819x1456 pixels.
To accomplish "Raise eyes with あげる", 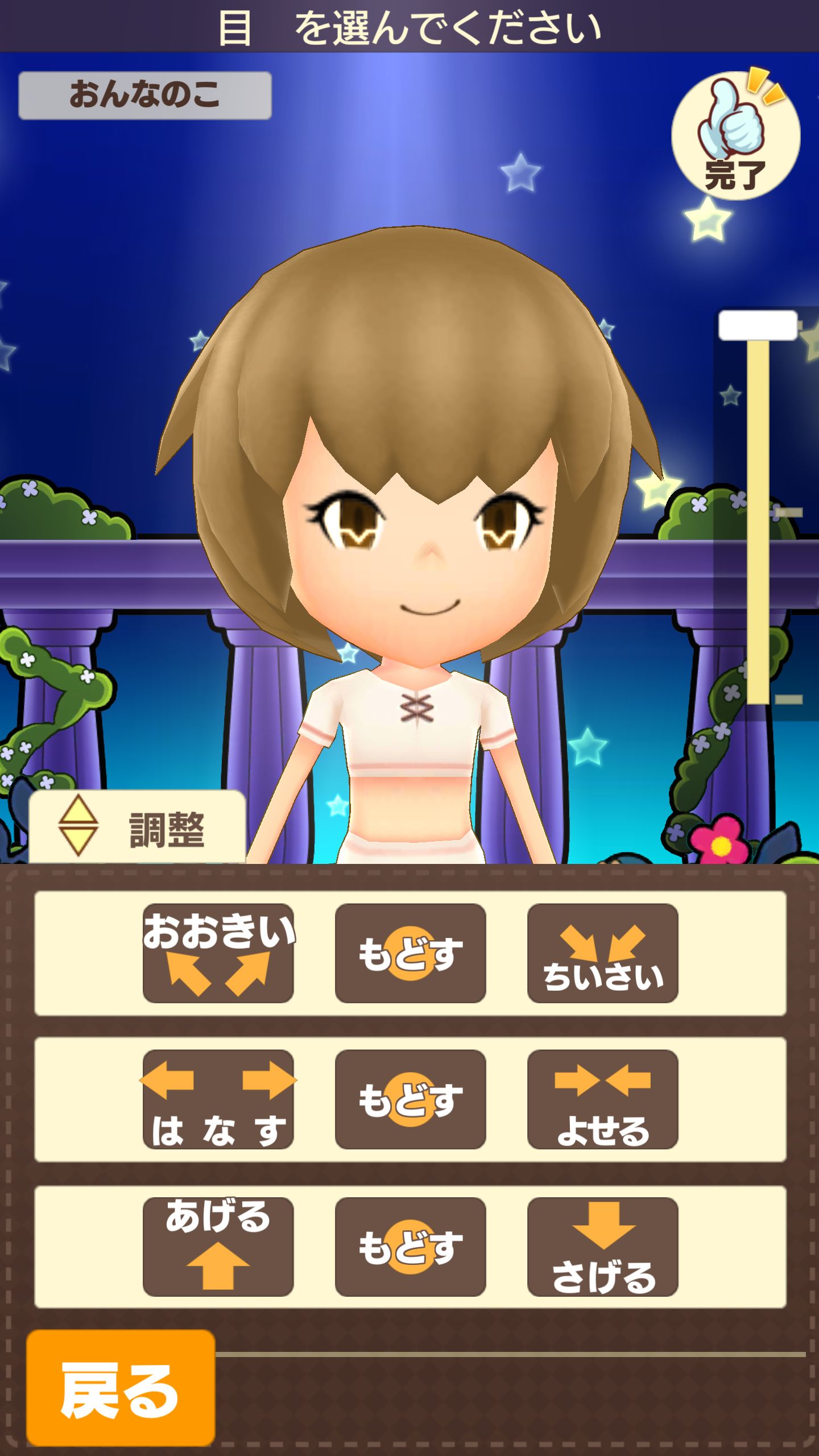I will tap(218, 1247).
